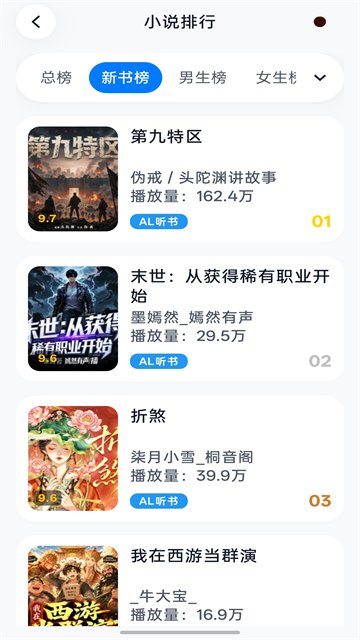This screenshot has width=360, height=640.
Task: Open the novel 第九特区
Action: pos(180,179)
